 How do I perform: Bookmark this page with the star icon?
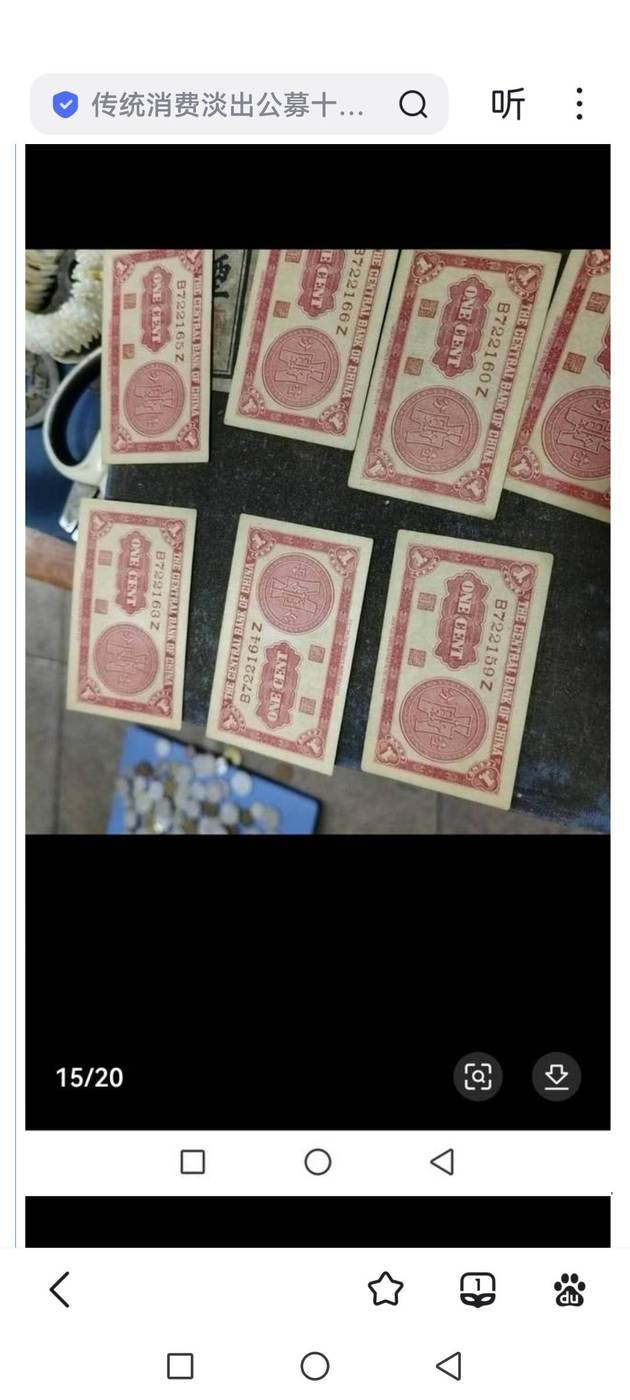[385, 1290]
